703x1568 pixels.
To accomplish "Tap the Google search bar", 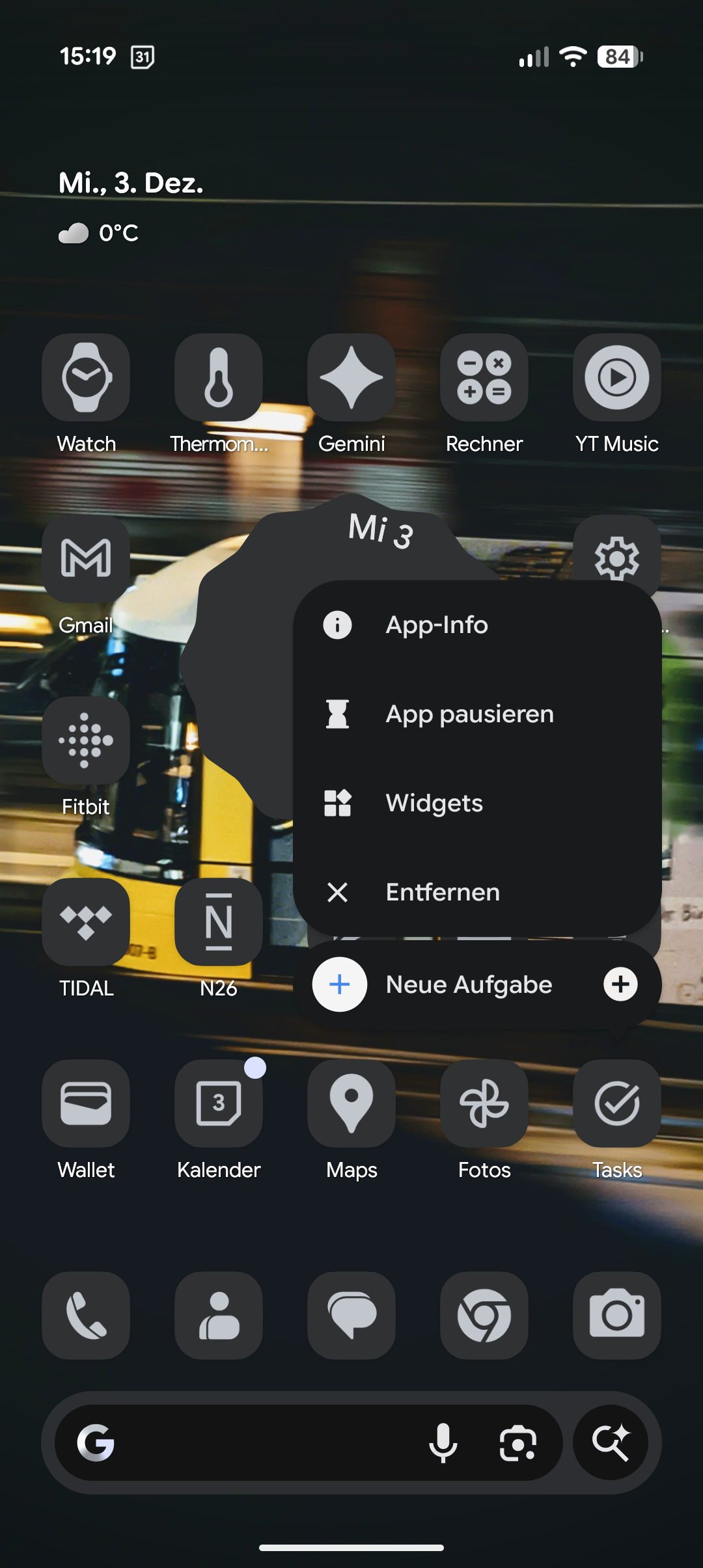I will (260, 1442).
